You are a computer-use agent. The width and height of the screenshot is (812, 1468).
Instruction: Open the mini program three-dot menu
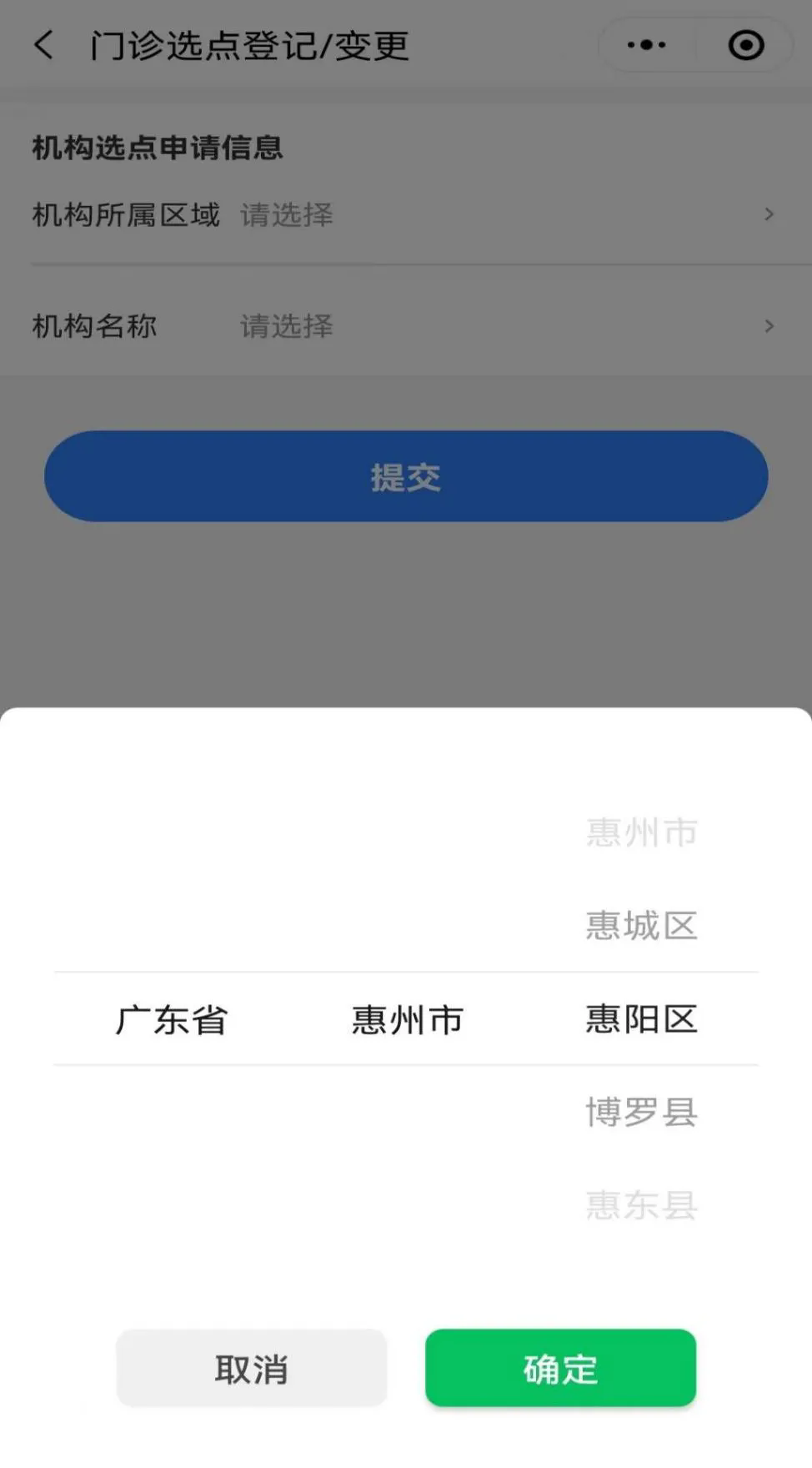point(646,45)
